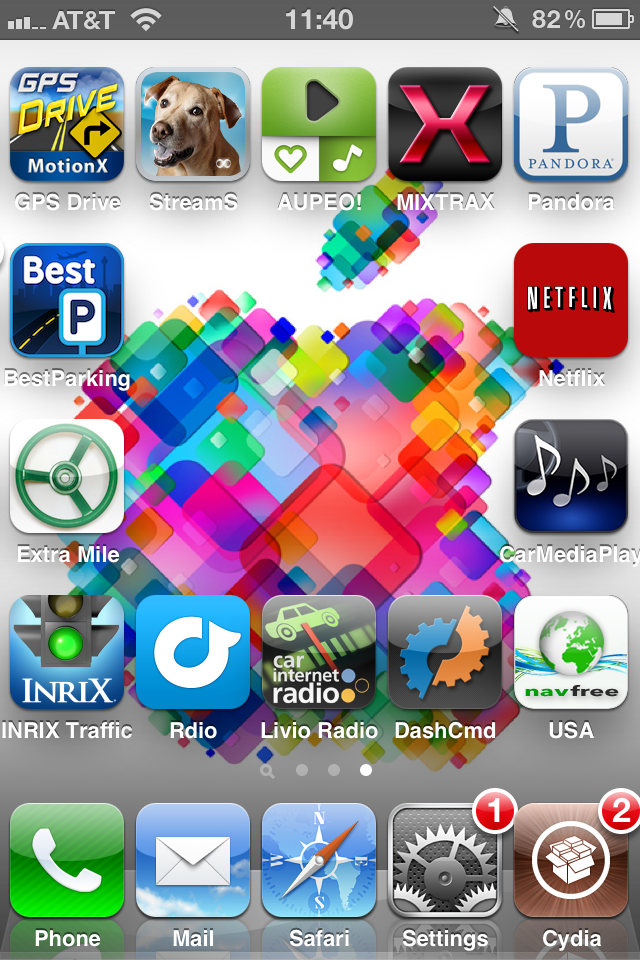The width and height of the screenshot is (640, 960).
Task: Open Settings with one badge
Action: [445, 860]
